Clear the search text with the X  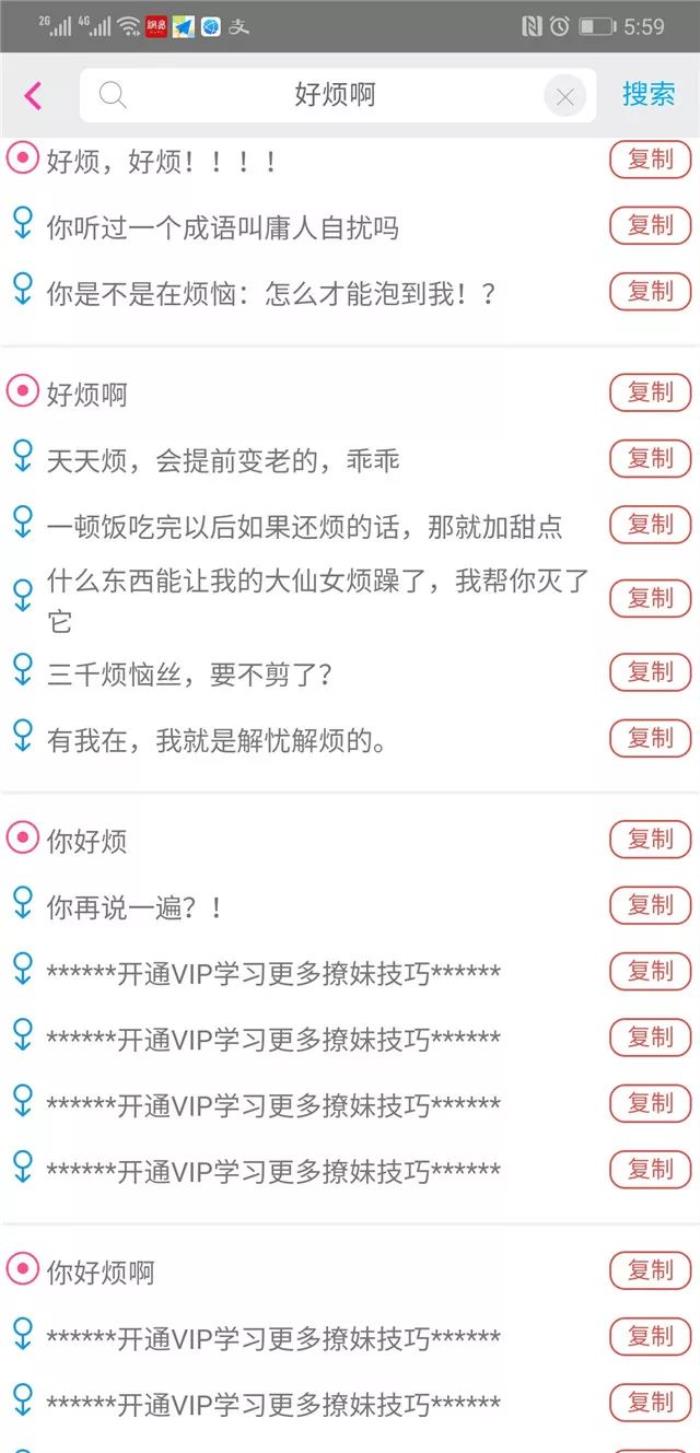pyautogui.click(x=565, y=97)
